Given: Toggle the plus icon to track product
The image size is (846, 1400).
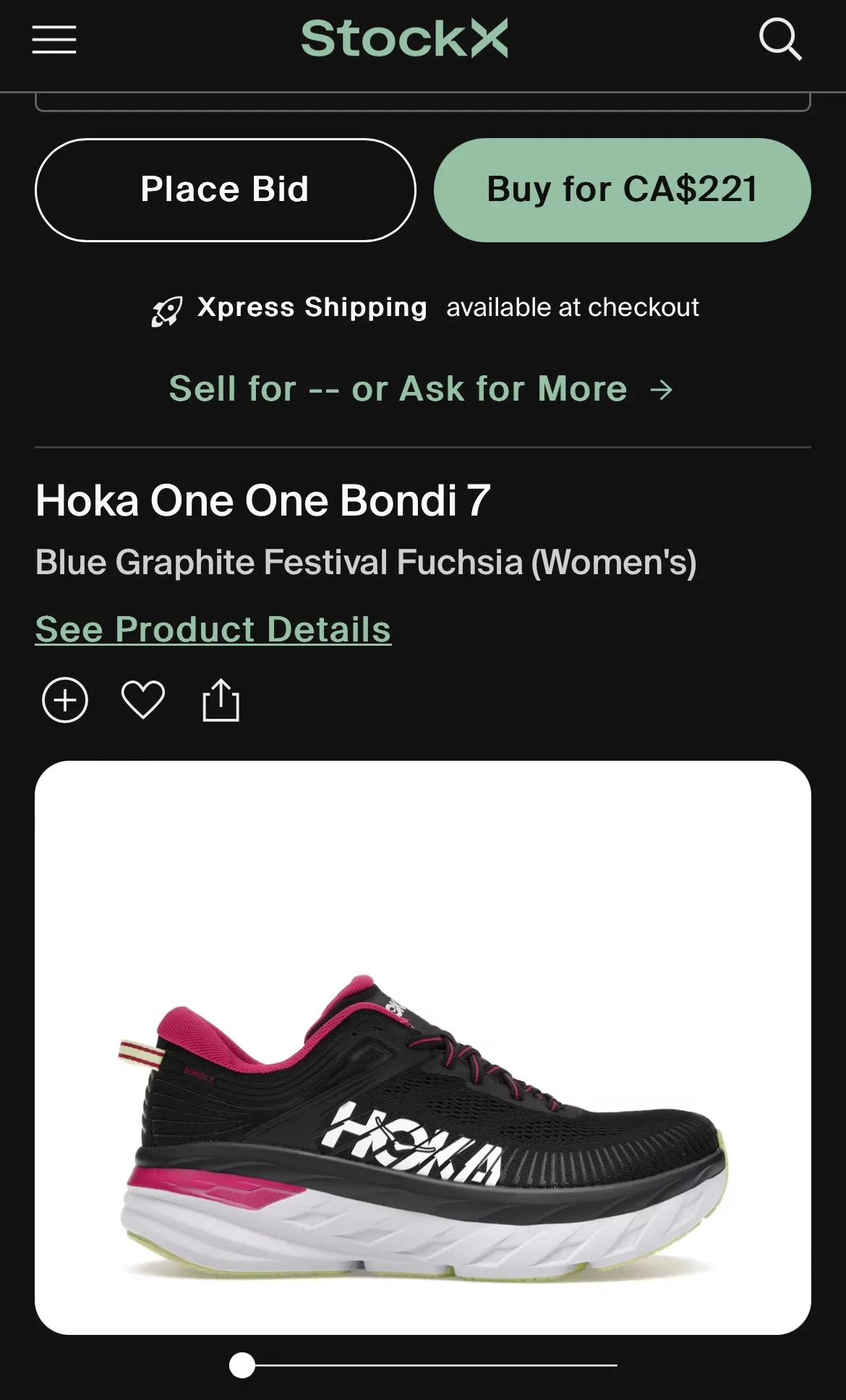Looking at the screenshot, I should click(65, 699).
